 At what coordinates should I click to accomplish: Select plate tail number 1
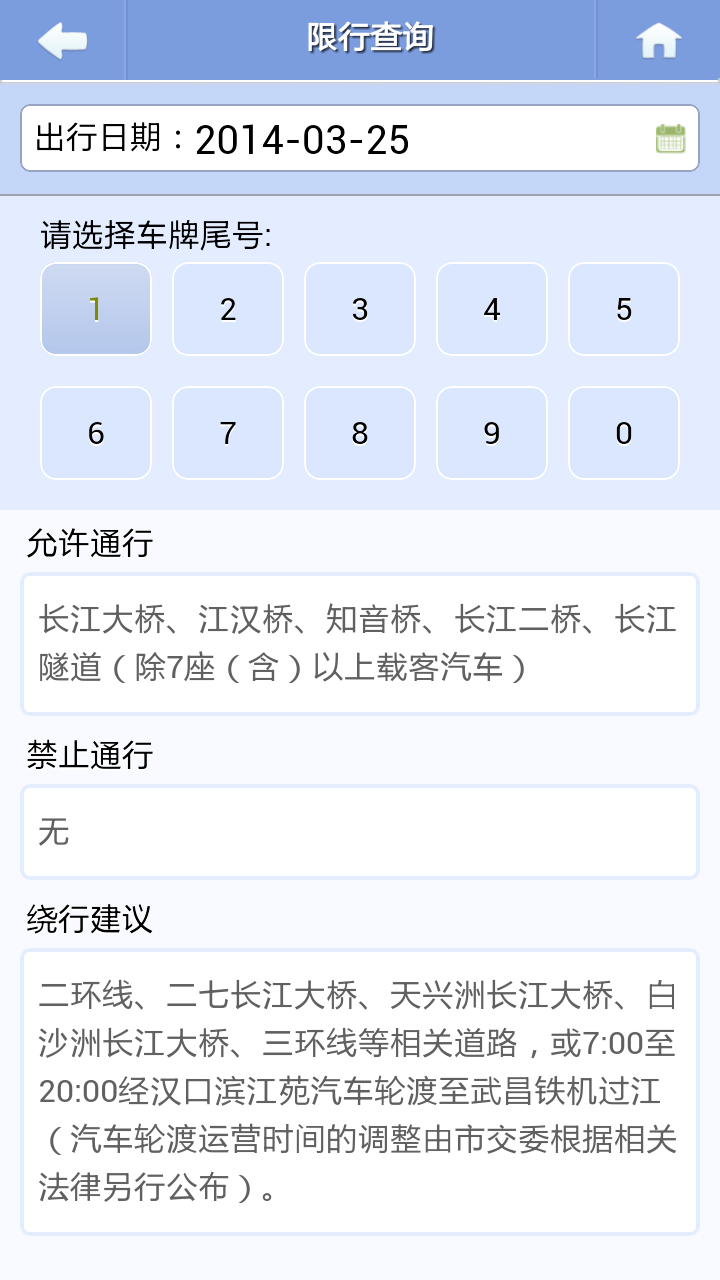click(x=96, y=309)
